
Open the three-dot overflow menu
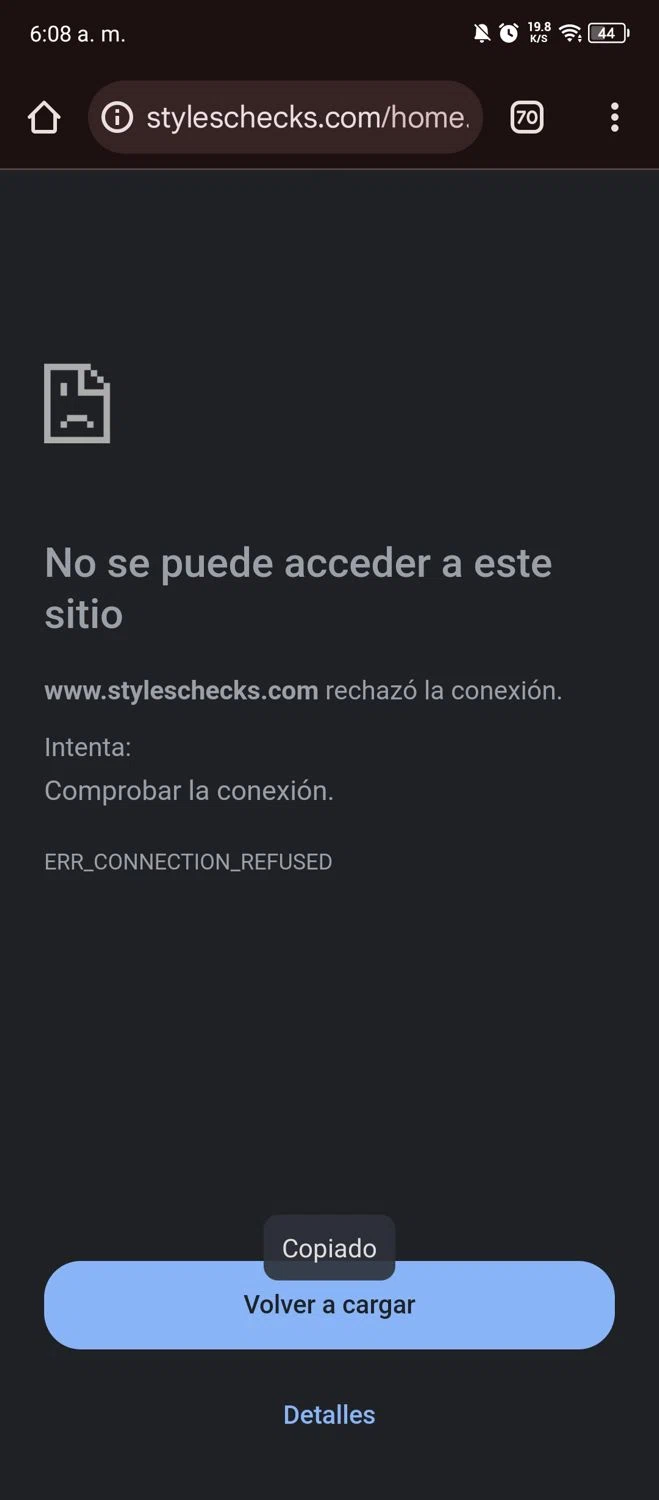point(614,118)
